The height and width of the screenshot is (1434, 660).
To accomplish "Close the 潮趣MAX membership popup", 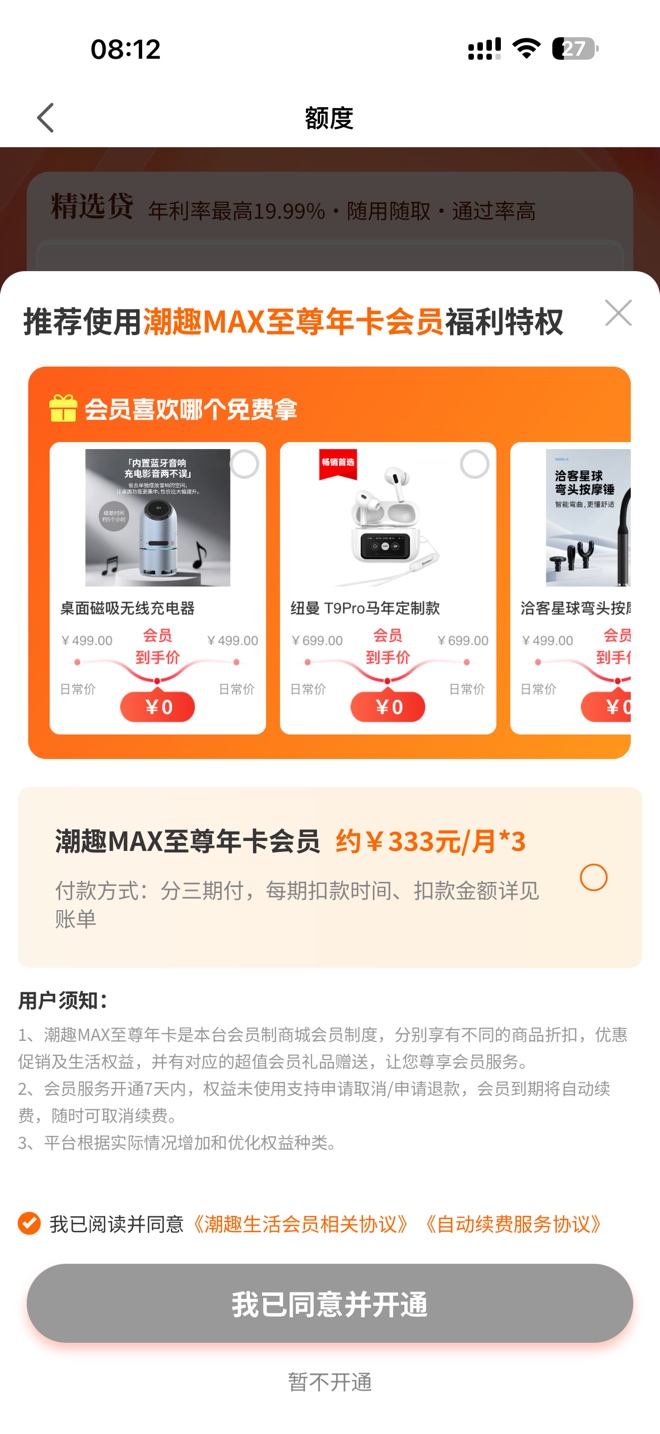I will coord(618,313).
